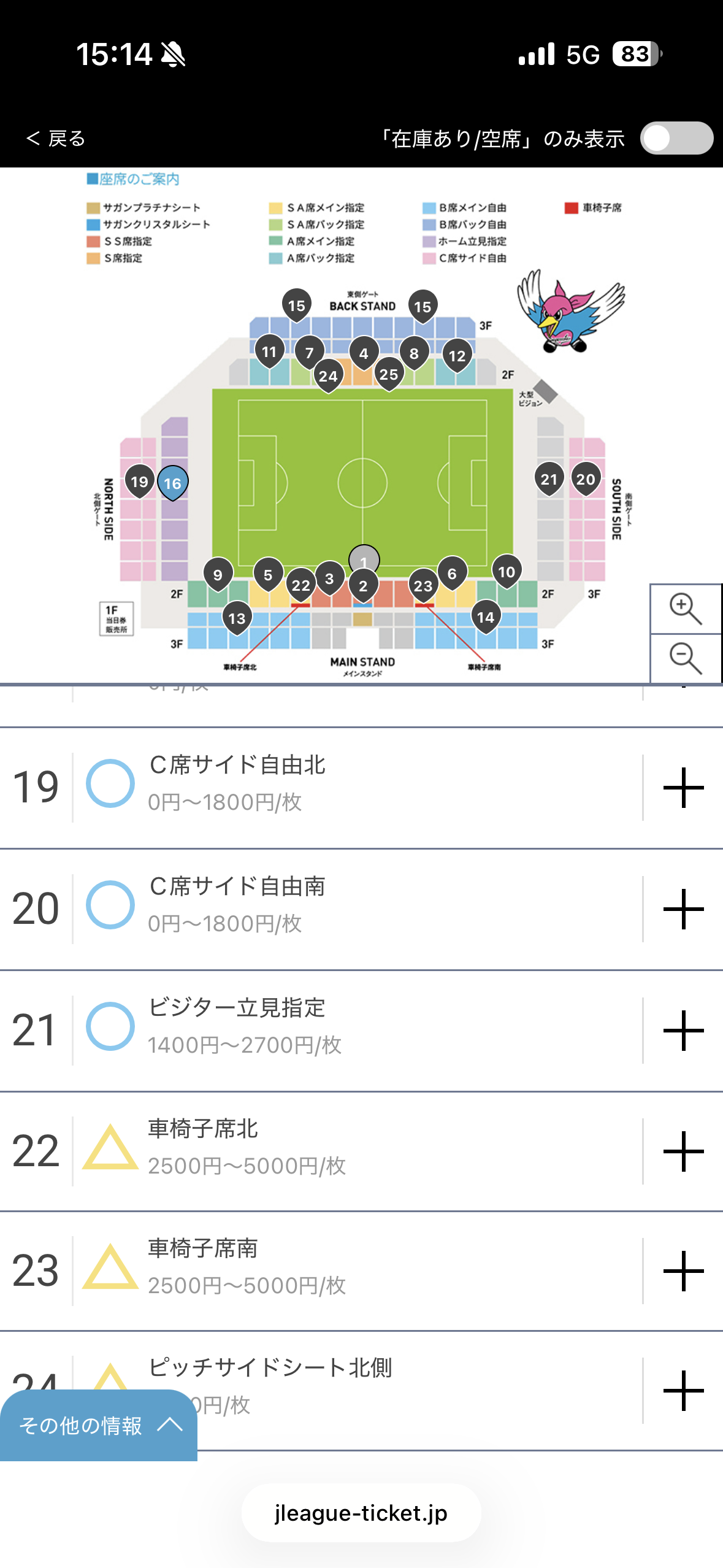Tap map pin 4 on back stand
723x1568 pixels.
[x=364, y=353]
